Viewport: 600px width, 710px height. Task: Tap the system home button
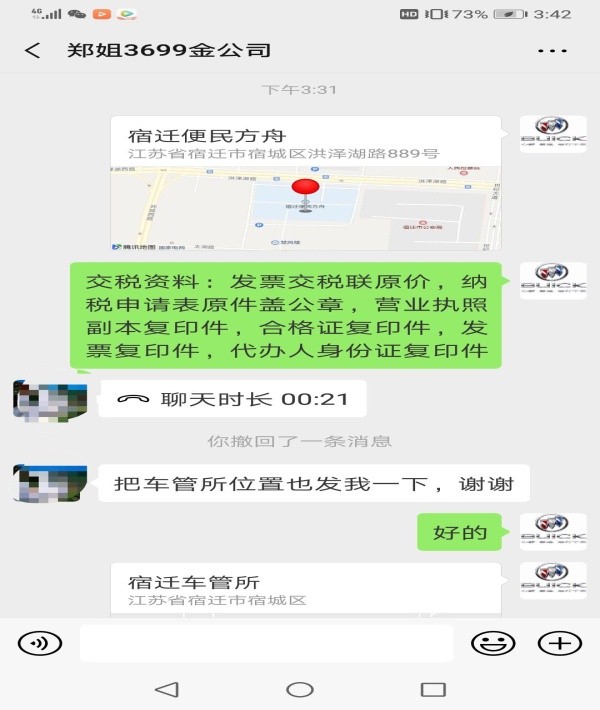(300, 690)
